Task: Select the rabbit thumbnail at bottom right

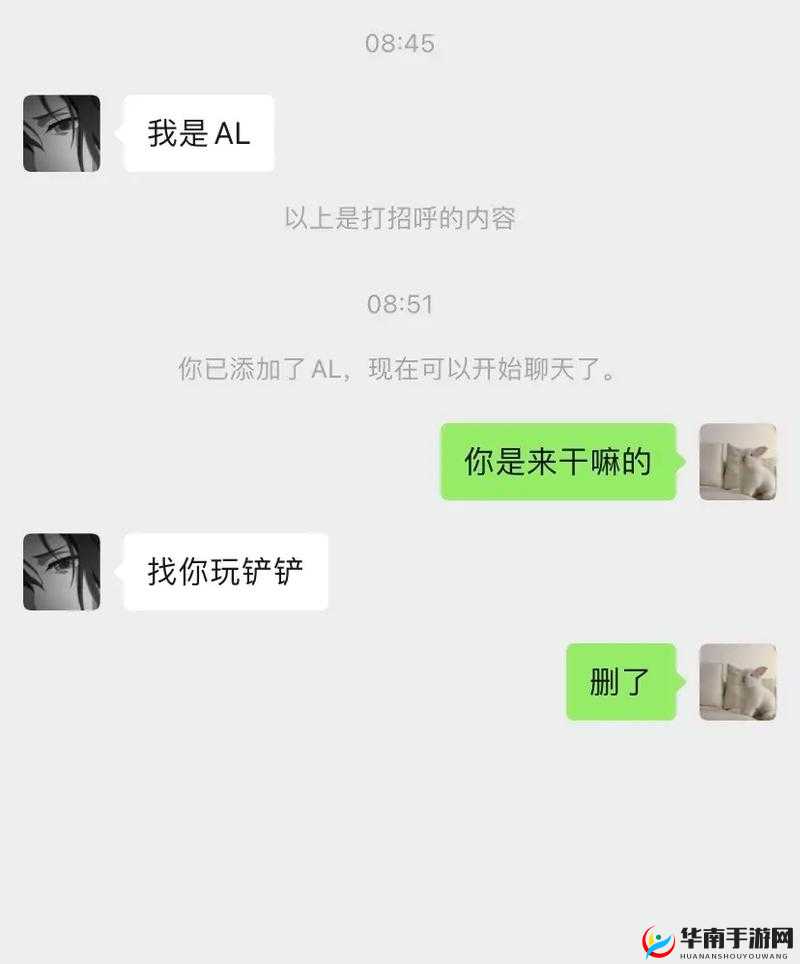Action: tap(737, 681)
